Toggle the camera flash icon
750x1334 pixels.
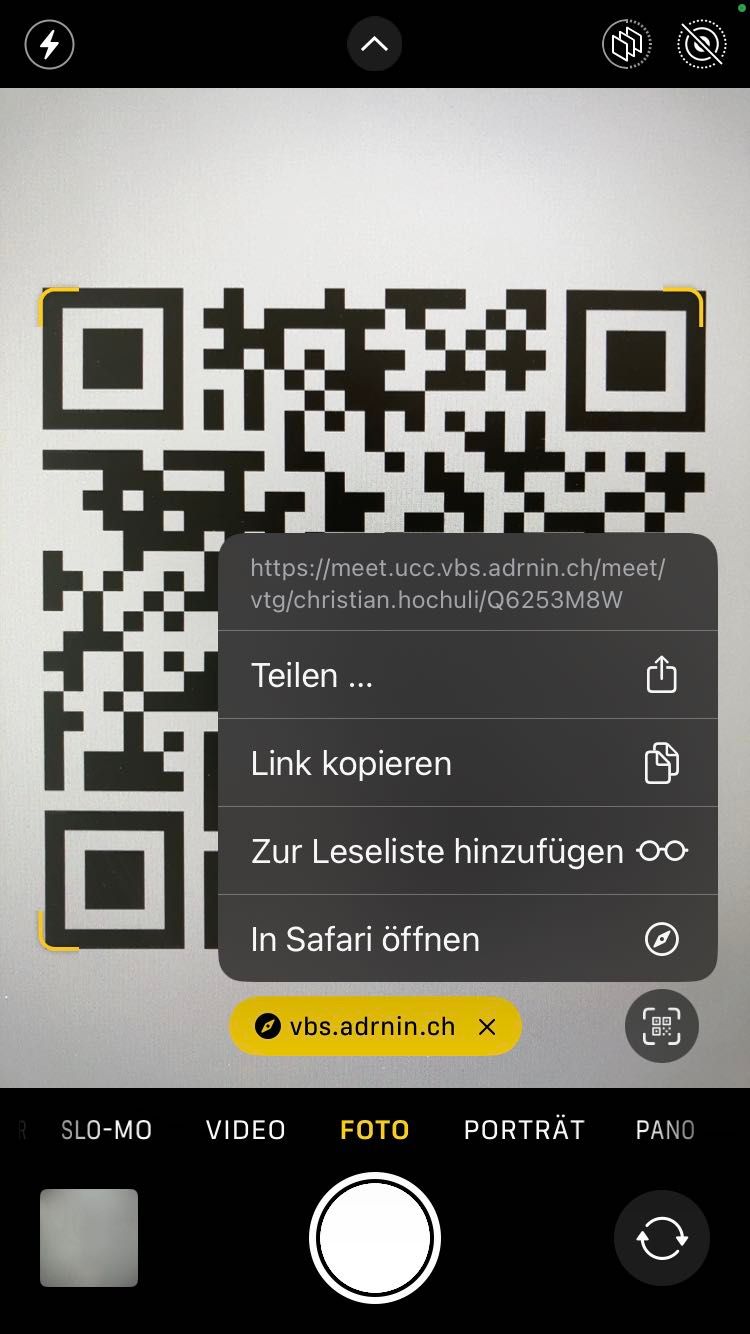[x=49, y=45]
